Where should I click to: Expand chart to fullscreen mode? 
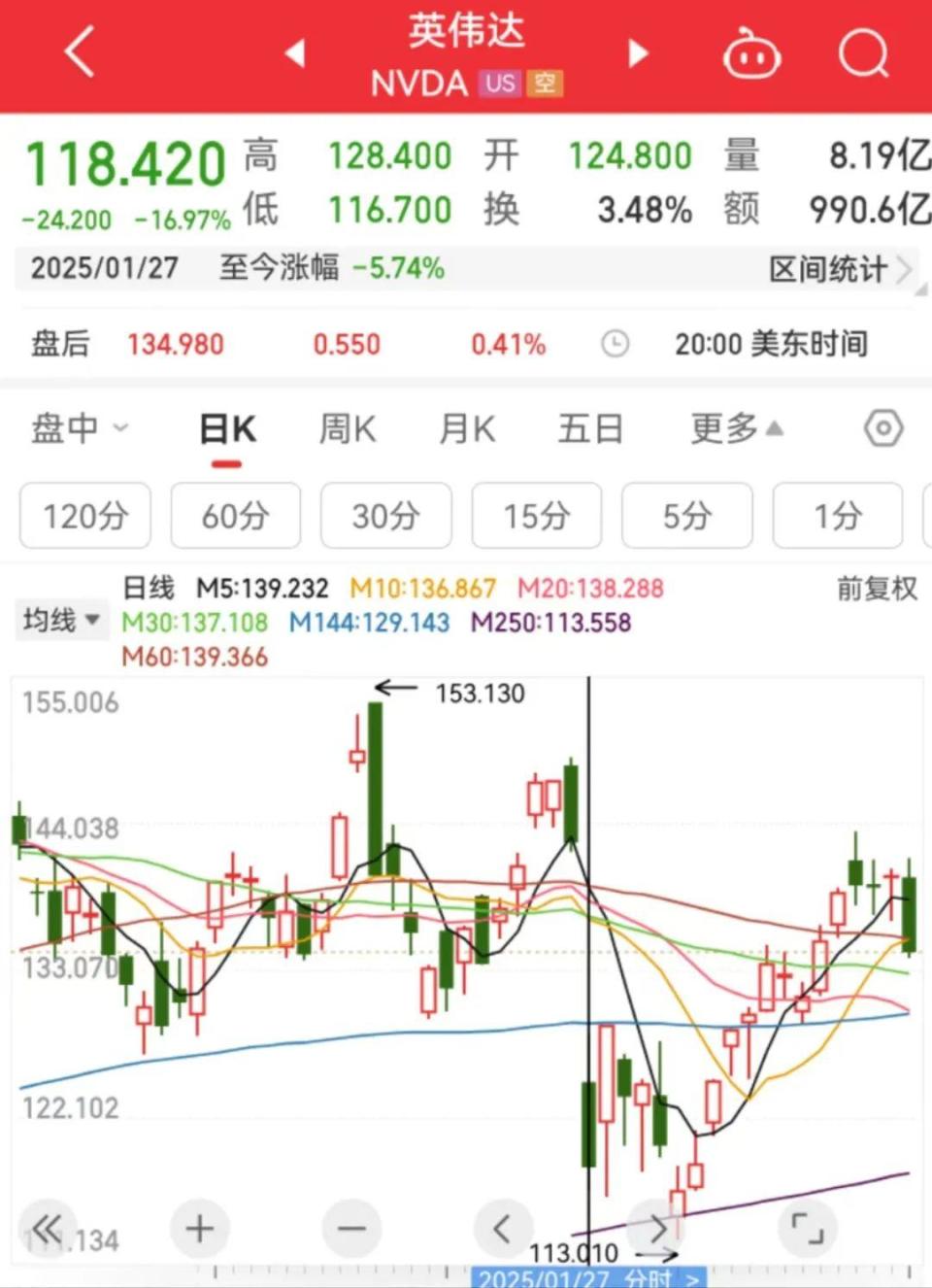point(808,1227)
